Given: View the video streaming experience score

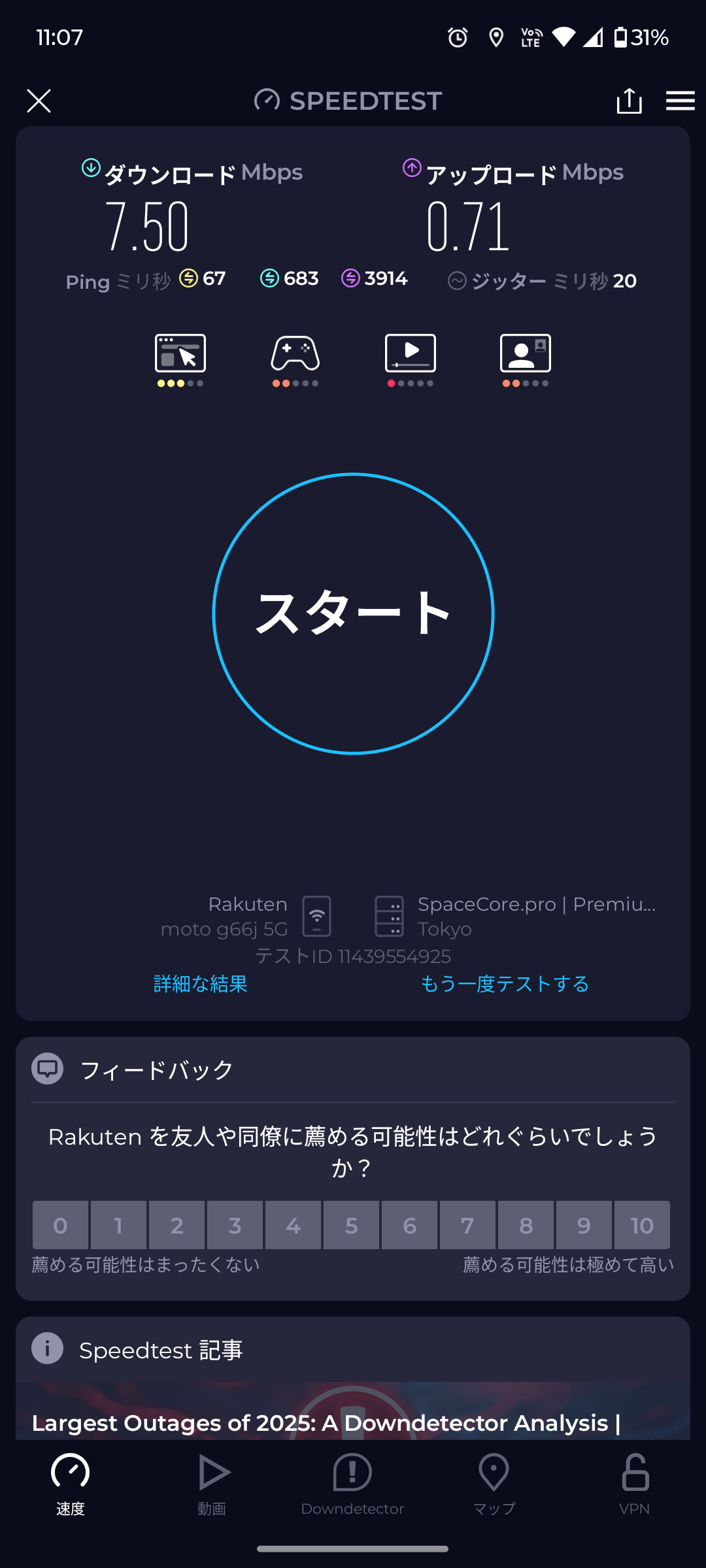Looking at the screenshot, I should (x=411, y=359).
